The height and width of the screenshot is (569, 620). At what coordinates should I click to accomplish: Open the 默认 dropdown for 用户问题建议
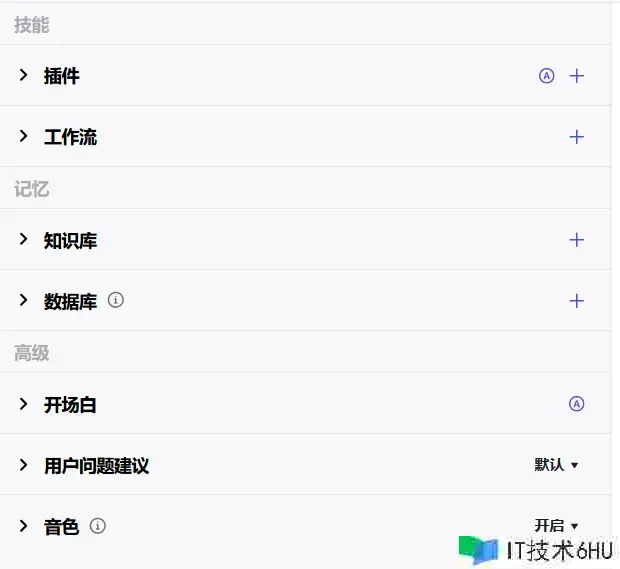[557, 465]
